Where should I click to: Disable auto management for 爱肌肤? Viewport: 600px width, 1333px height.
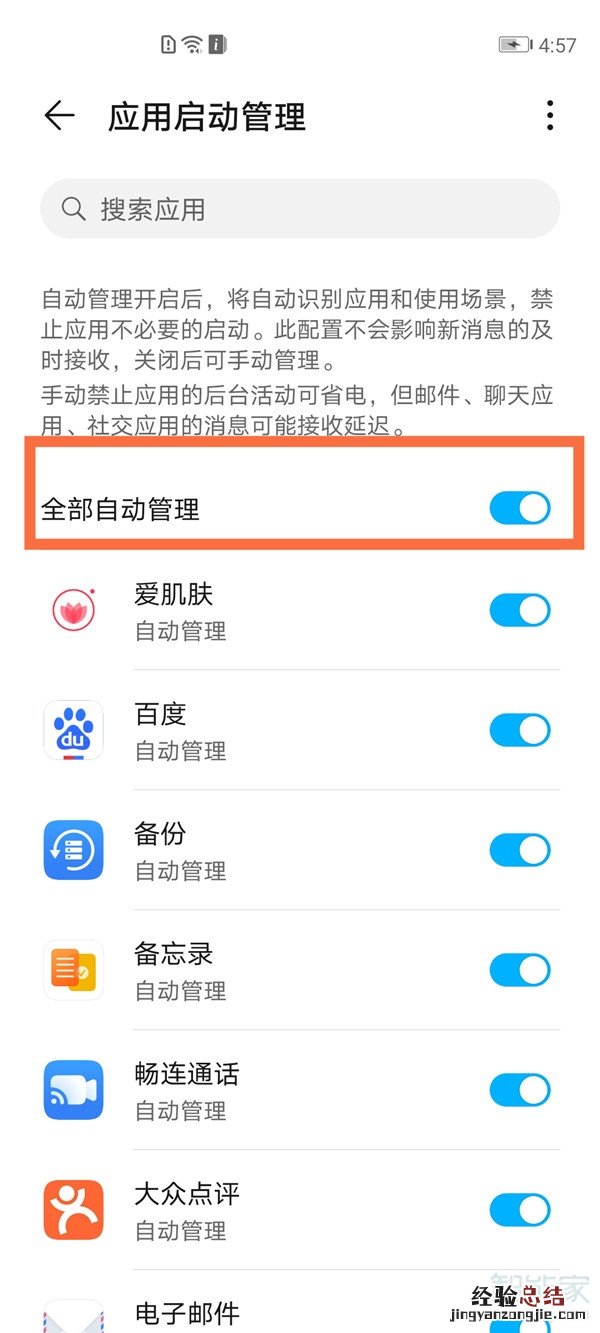519,610
